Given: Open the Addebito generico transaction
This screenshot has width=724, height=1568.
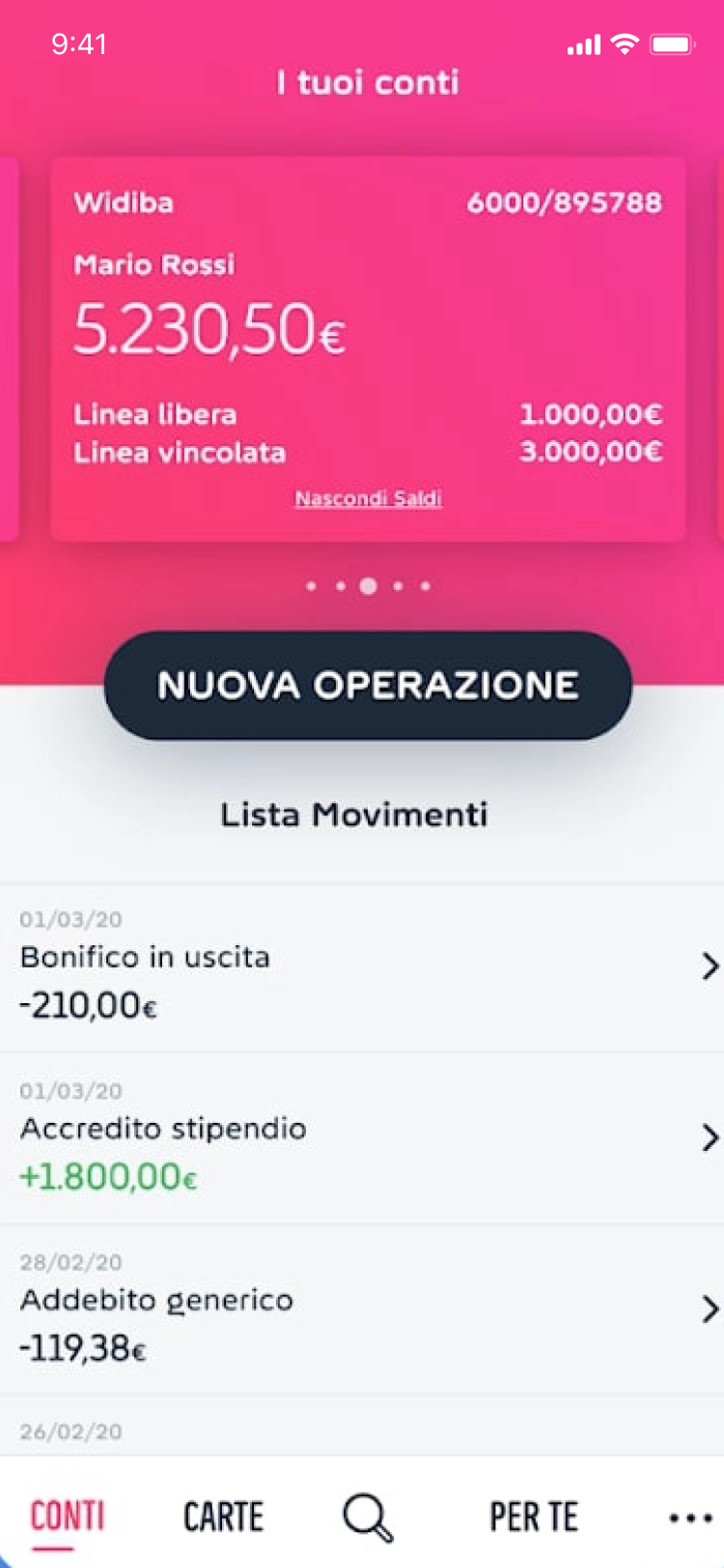Looking at the screenshot, I should tap(362, 1310).
